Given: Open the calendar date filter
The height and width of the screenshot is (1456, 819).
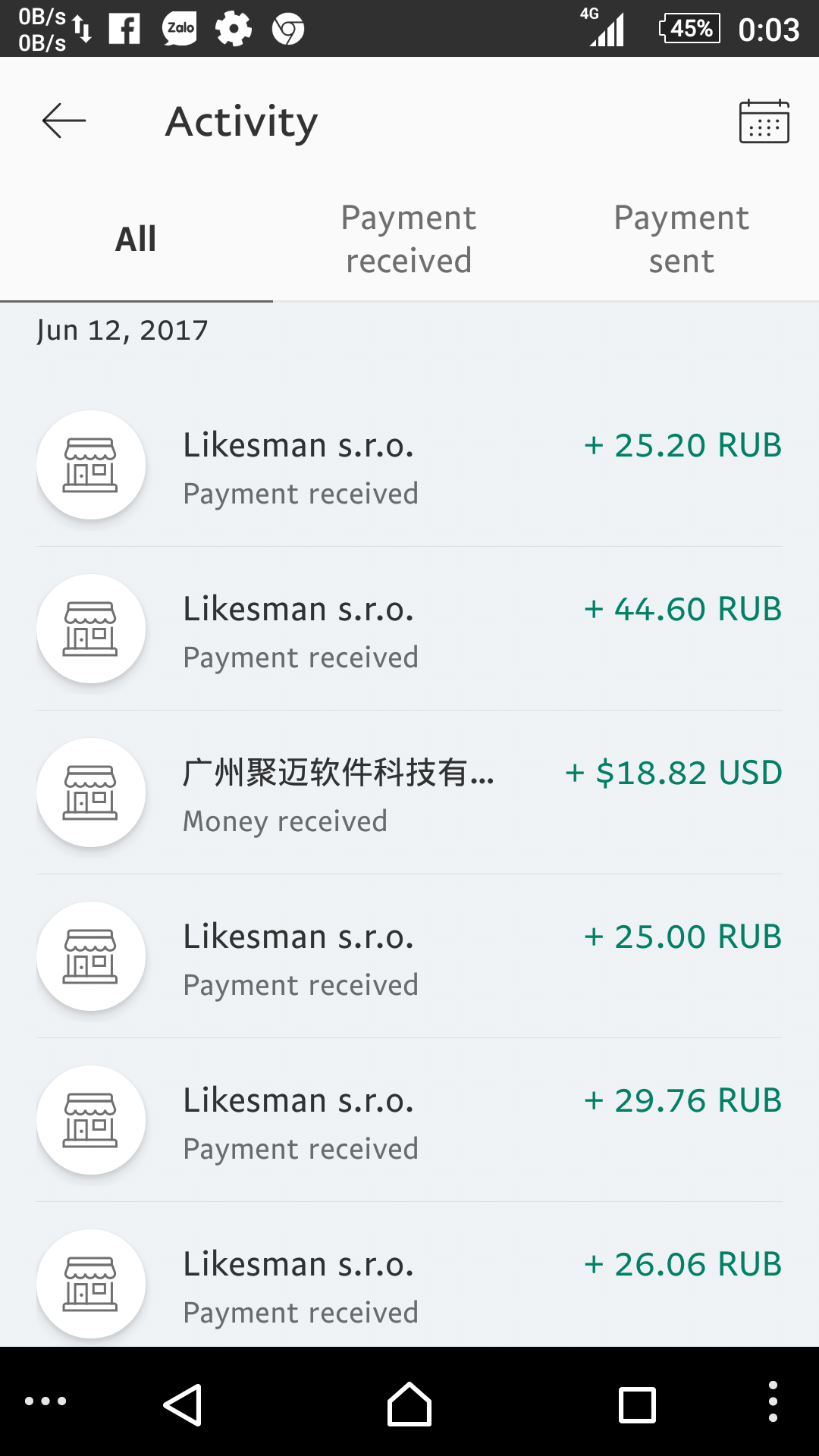Looking at the screenshot, I should click(764, 121).
